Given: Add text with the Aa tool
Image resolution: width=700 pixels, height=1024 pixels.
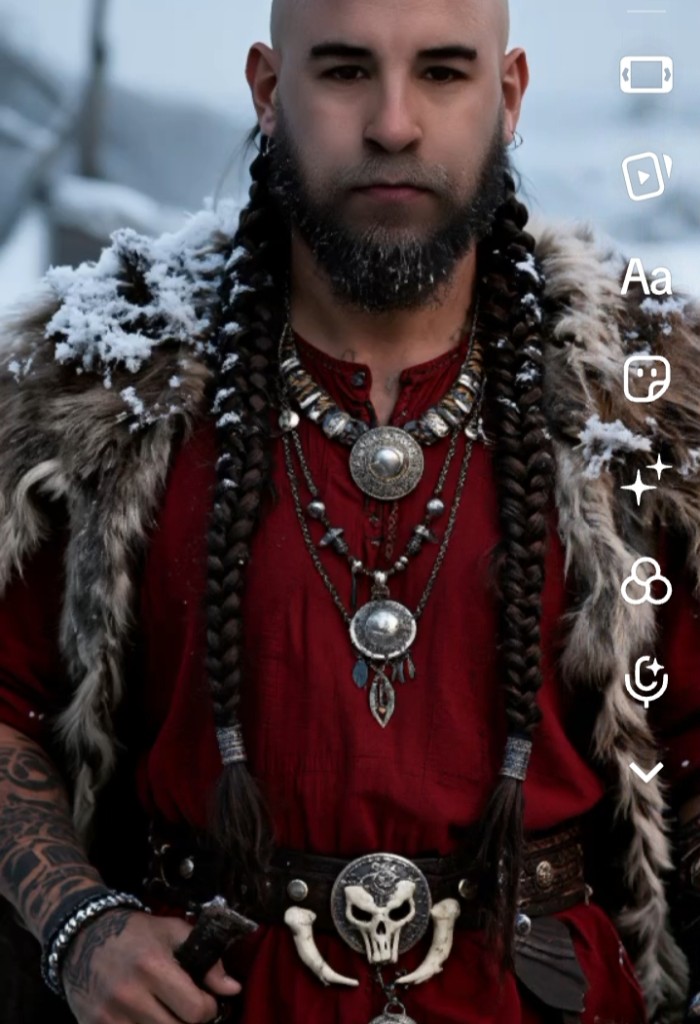Looking at the screenshot, I should 646,278.
